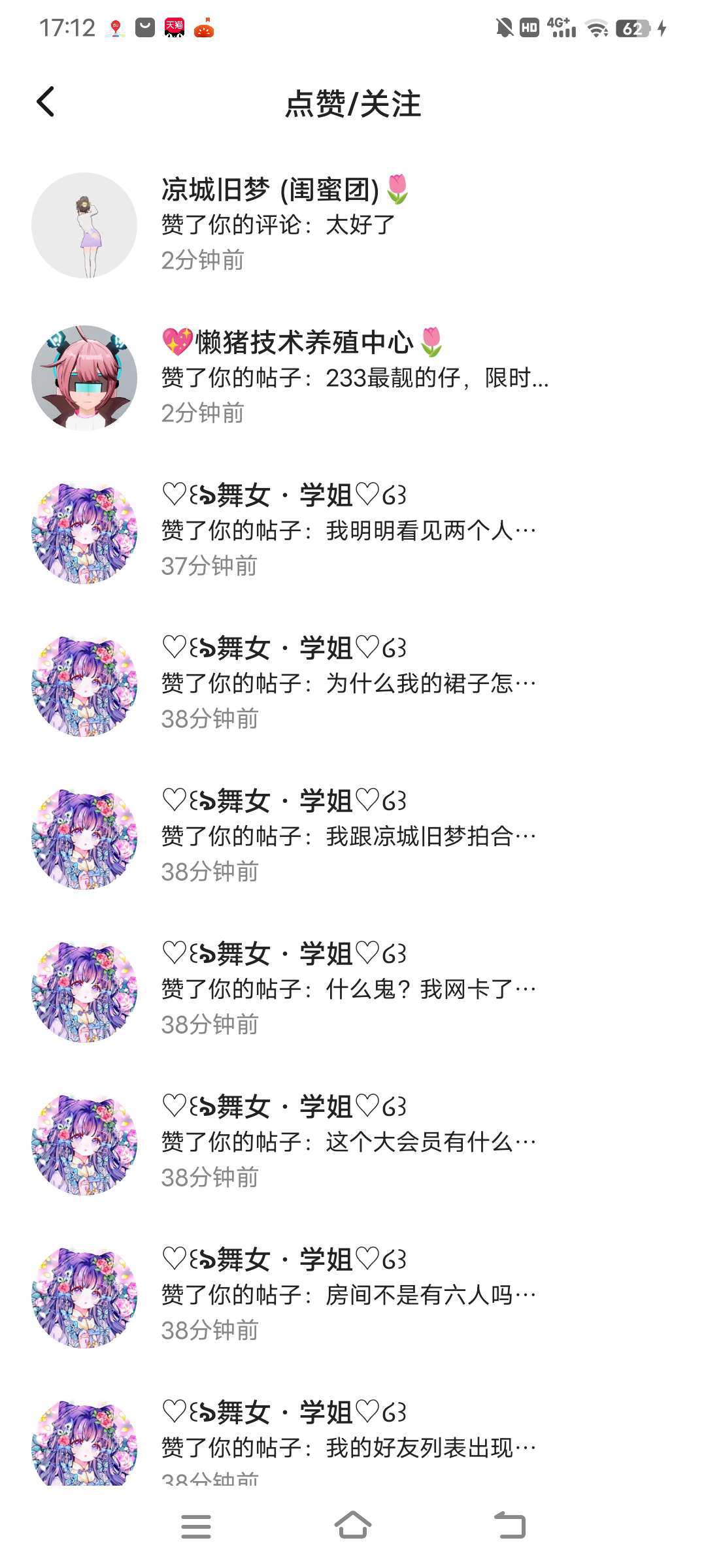Open like on post 我的好友列表出现
Screen dimensions: 706x1568
(353, 1446)
